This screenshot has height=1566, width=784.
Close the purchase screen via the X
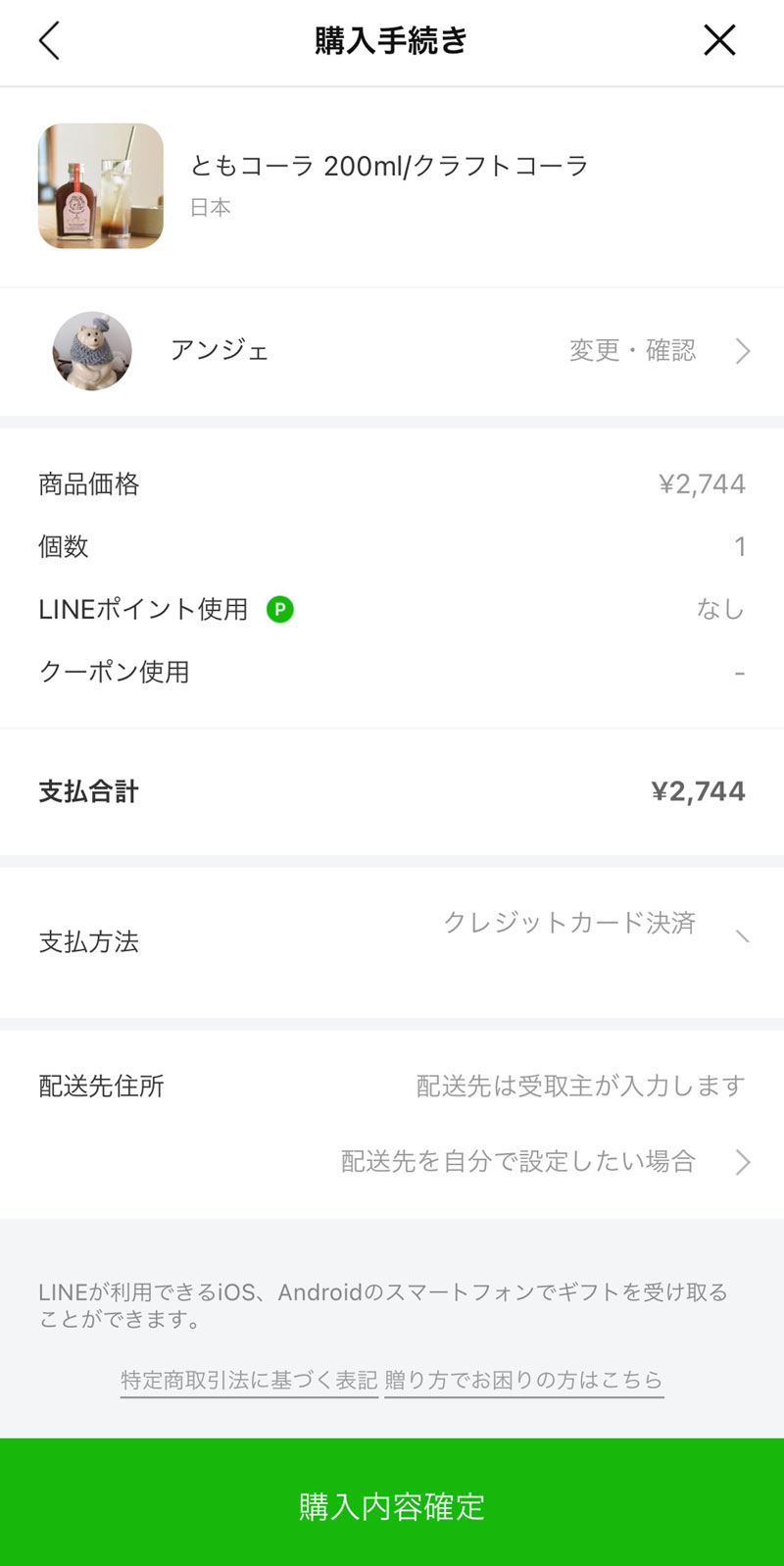coord(720,40)
